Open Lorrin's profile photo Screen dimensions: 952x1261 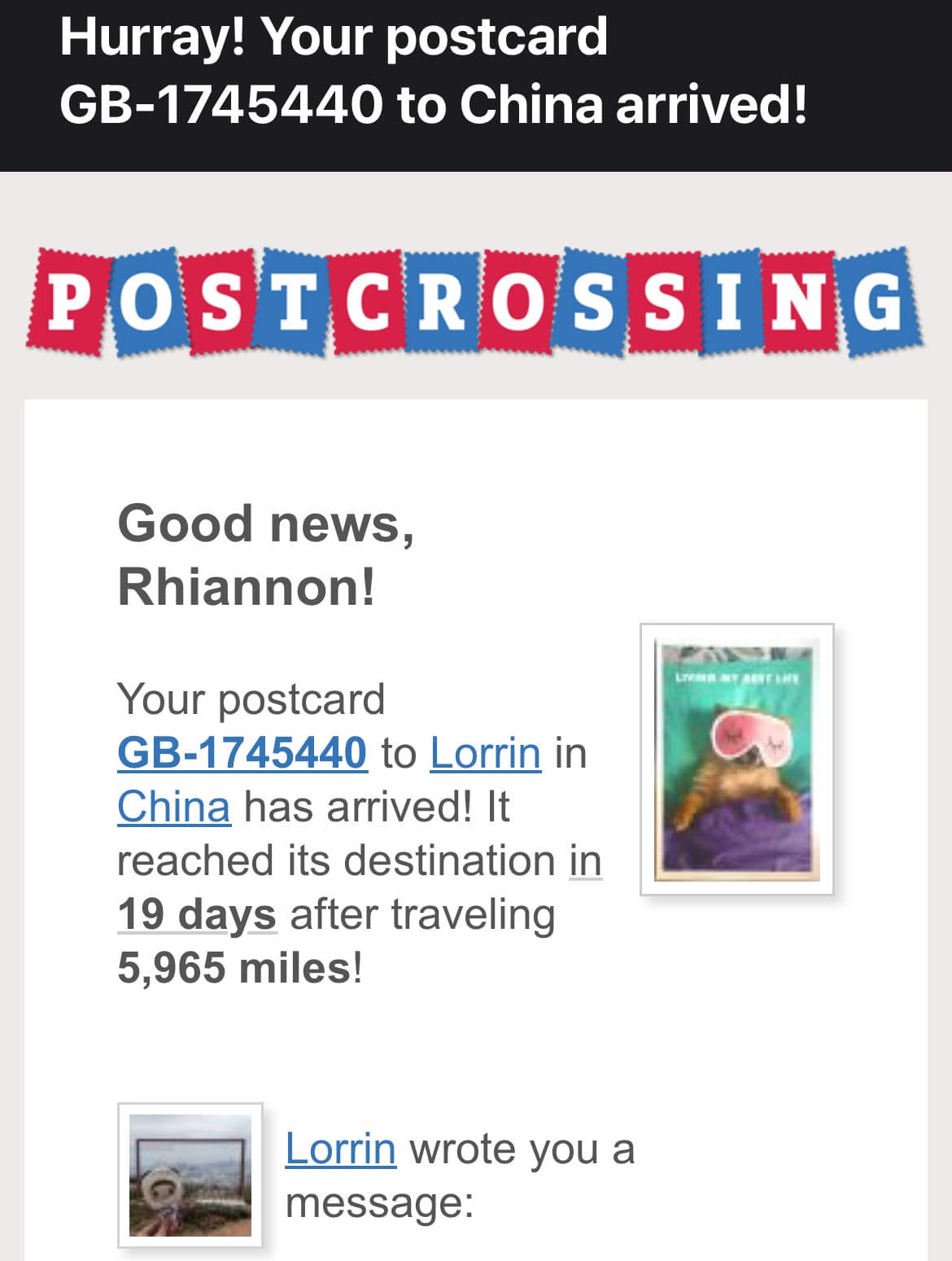point(190,1175)
